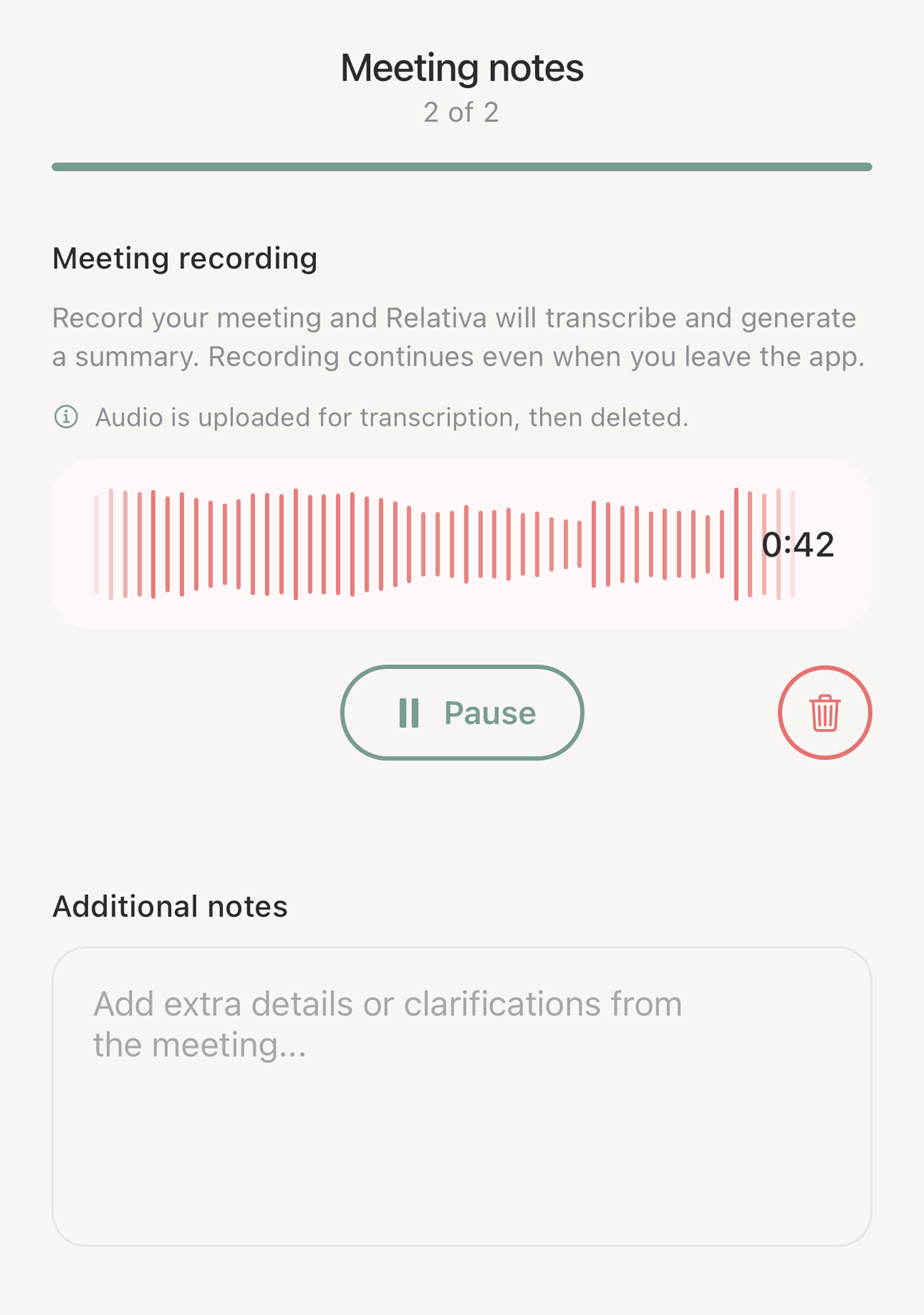Delete the current recording
The height and width of the screenshot is (1315, 924).
point(824,713)
